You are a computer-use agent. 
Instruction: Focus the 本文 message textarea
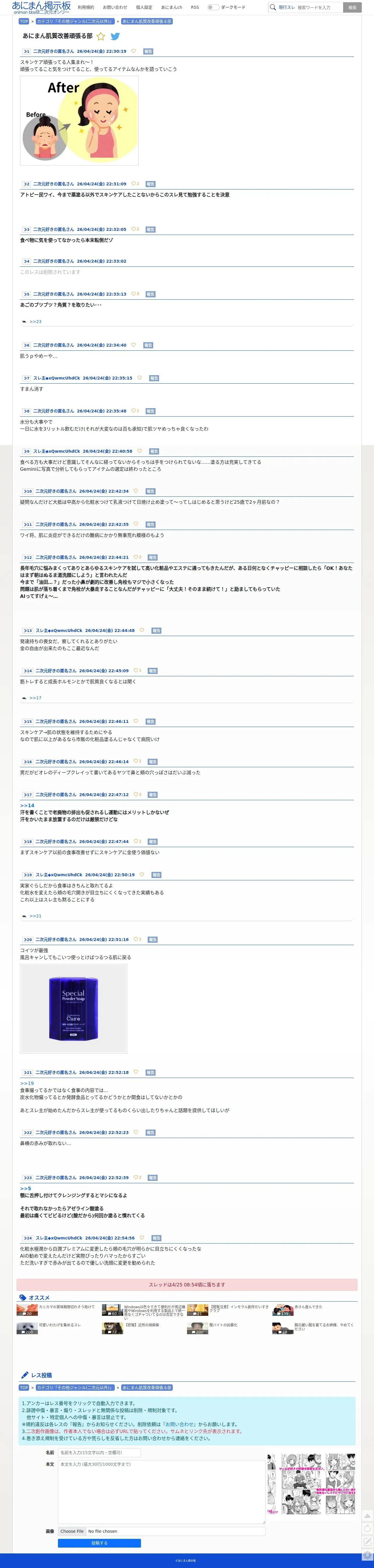[161, 1491]
